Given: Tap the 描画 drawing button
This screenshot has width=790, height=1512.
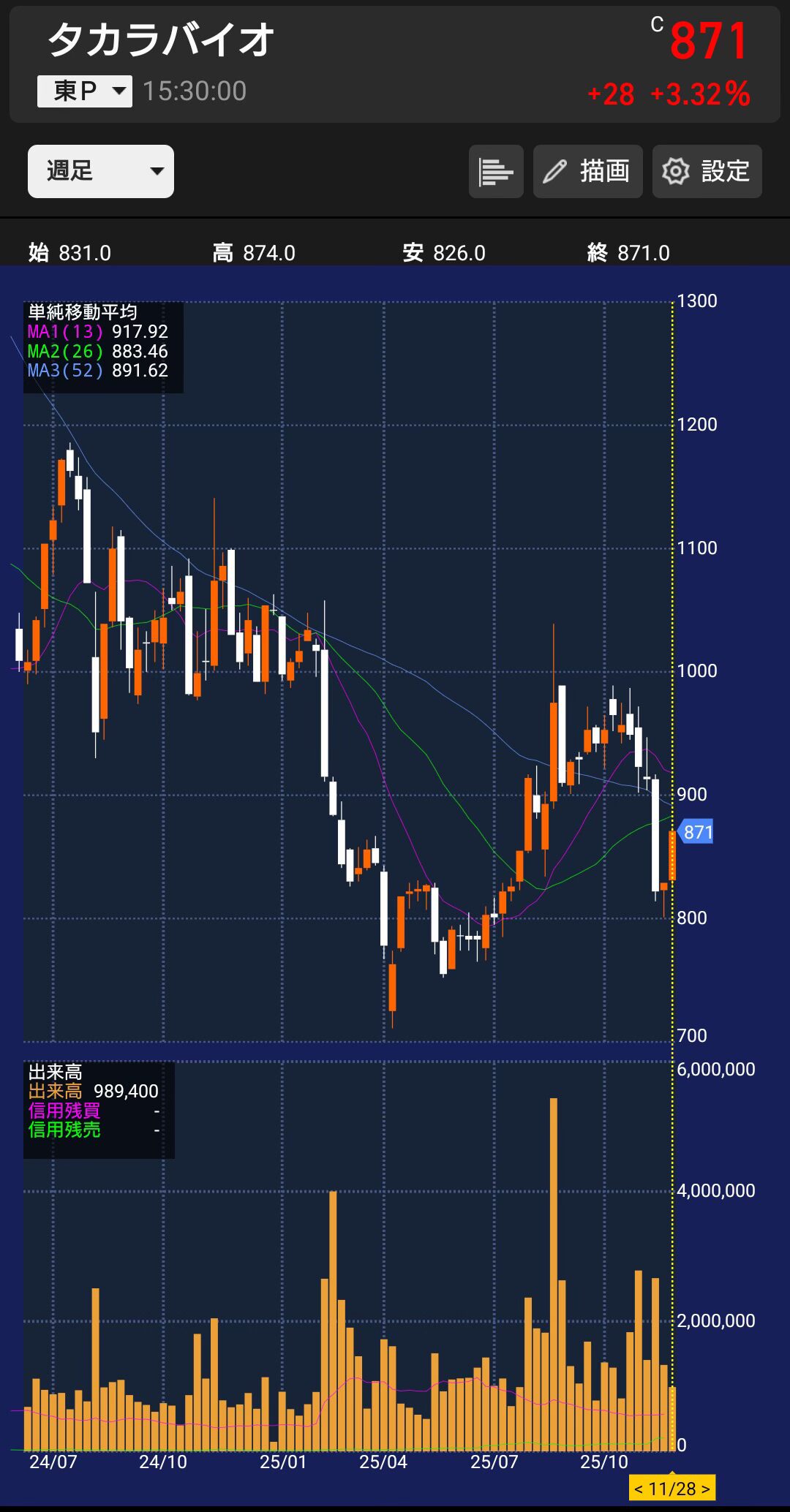Looking at the screenshot, I should coord(587,172).
